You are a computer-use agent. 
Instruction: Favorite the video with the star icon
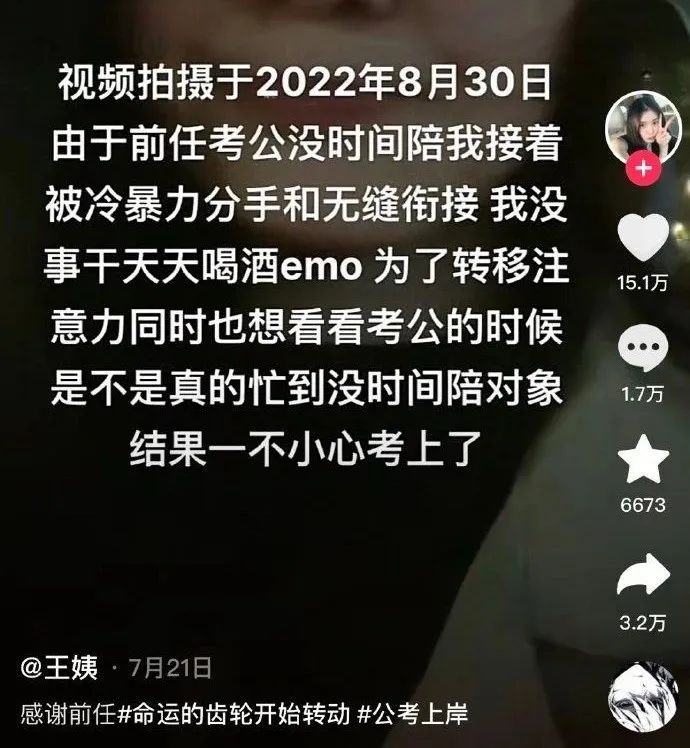643,462
